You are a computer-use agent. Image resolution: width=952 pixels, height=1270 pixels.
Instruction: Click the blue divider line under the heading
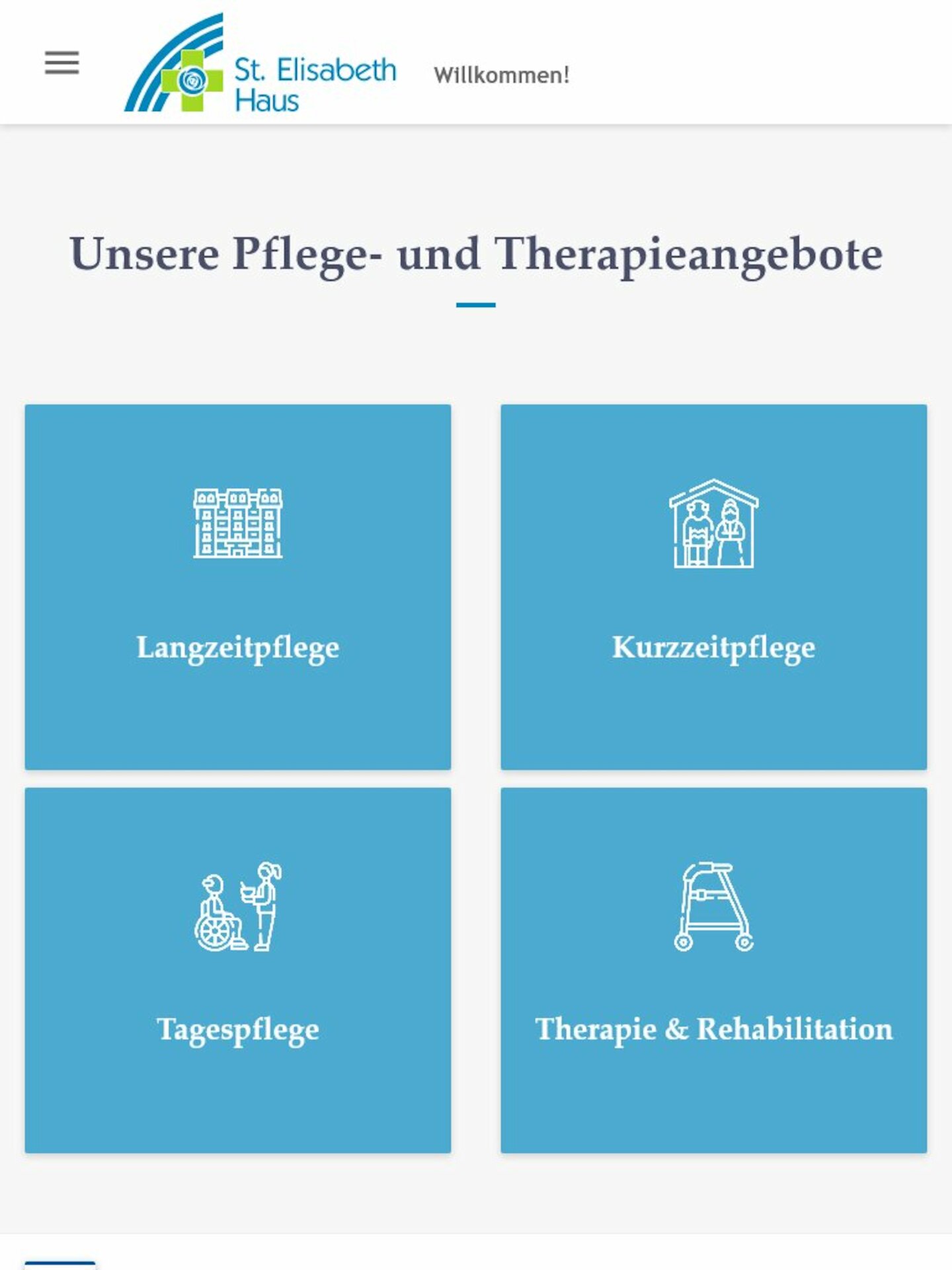tap(476, 304)
